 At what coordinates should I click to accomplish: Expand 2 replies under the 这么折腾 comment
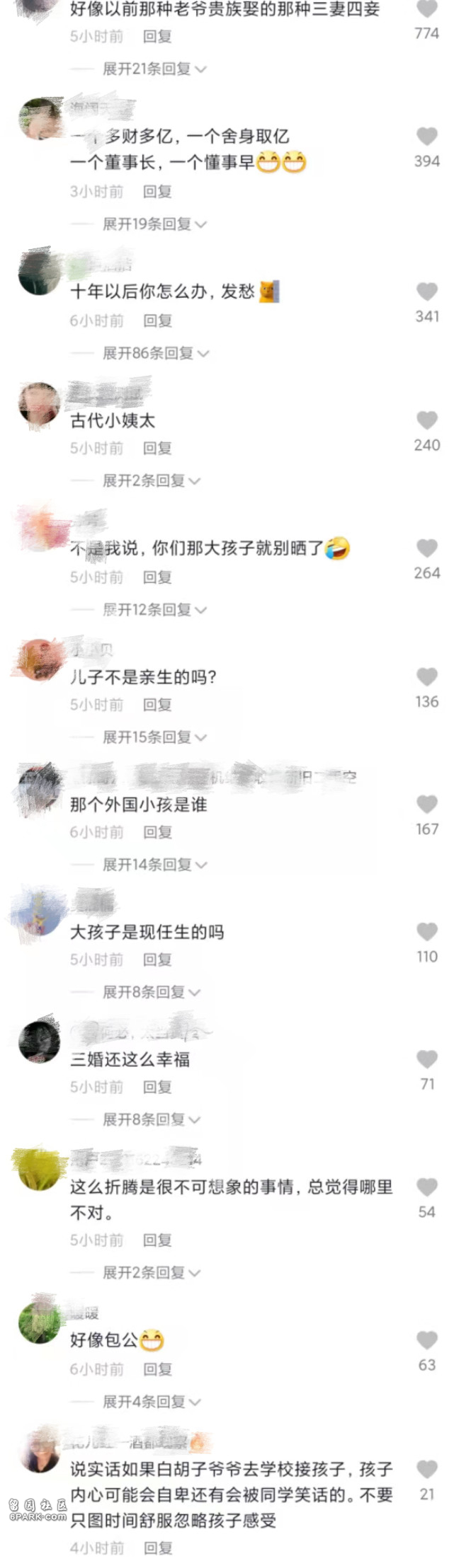point(152,1273)
